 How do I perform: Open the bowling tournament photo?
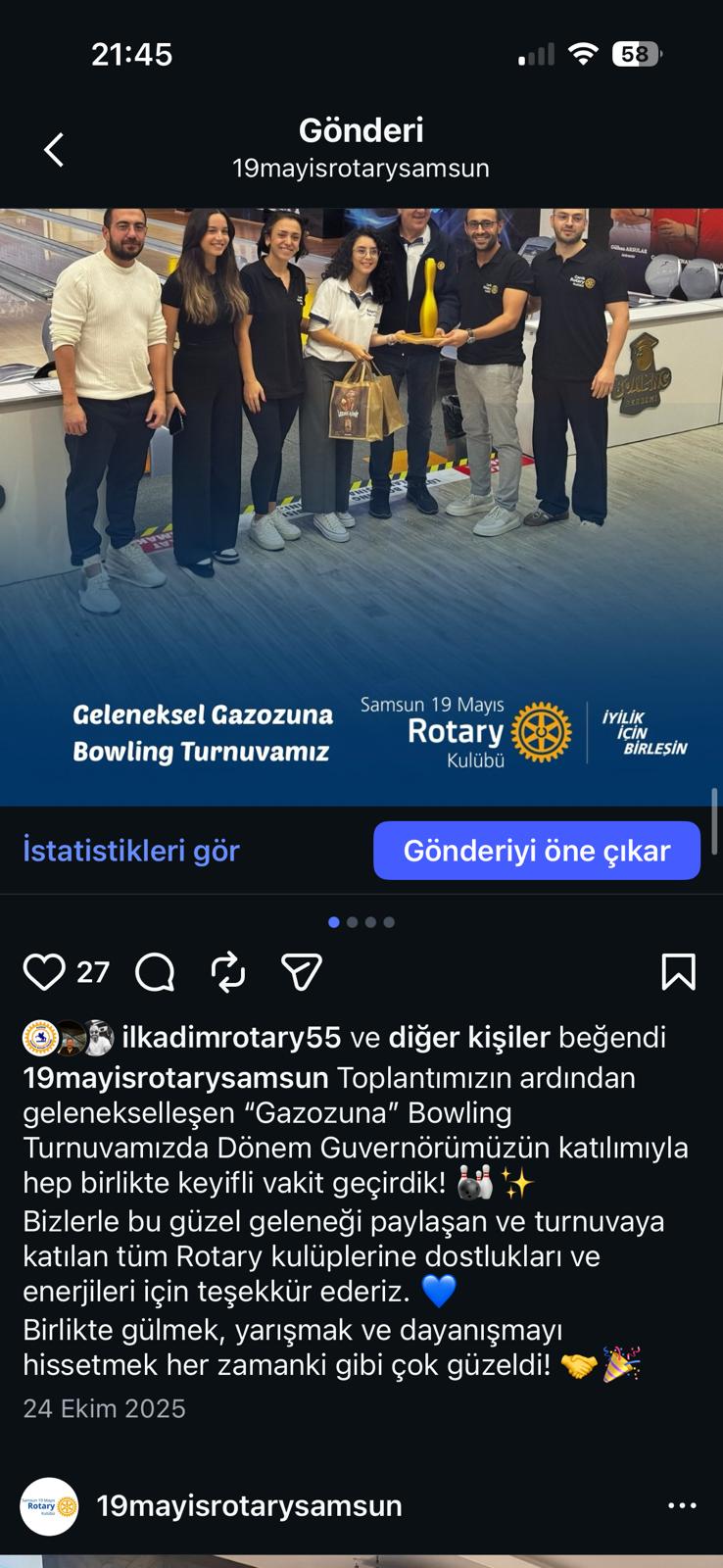pos(361,441)
